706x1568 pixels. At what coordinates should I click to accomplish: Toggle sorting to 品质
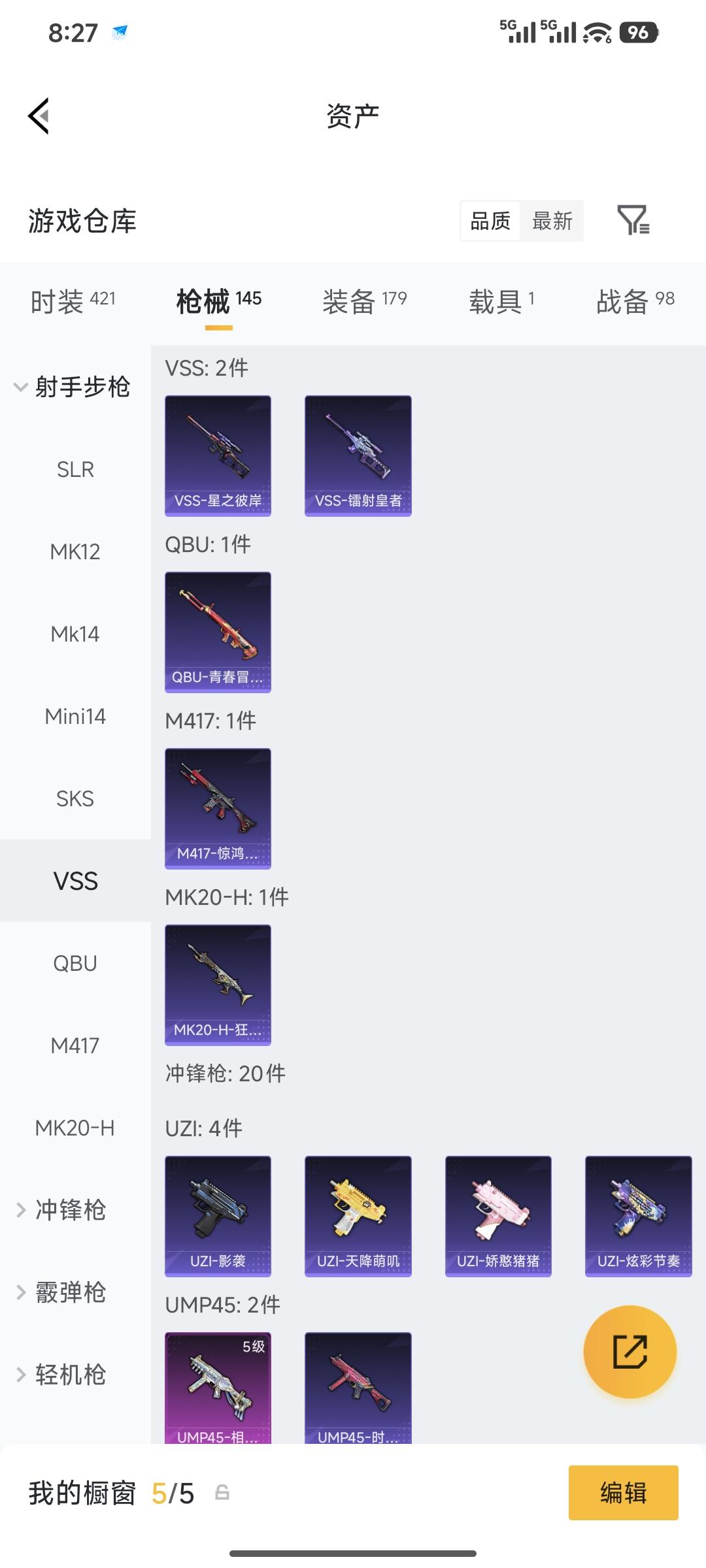(x=489, y=221)
